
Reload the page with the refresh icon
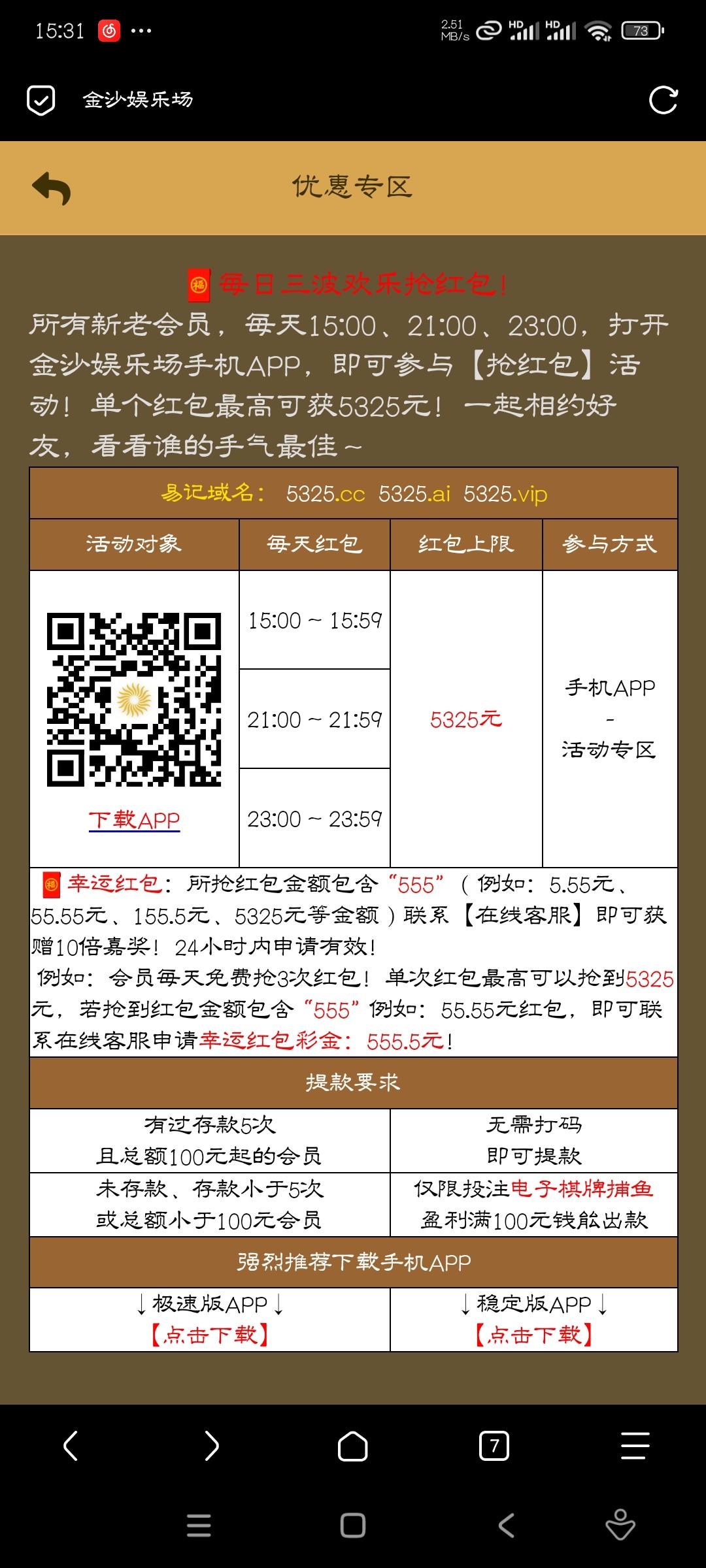click(x=663, y=100)
